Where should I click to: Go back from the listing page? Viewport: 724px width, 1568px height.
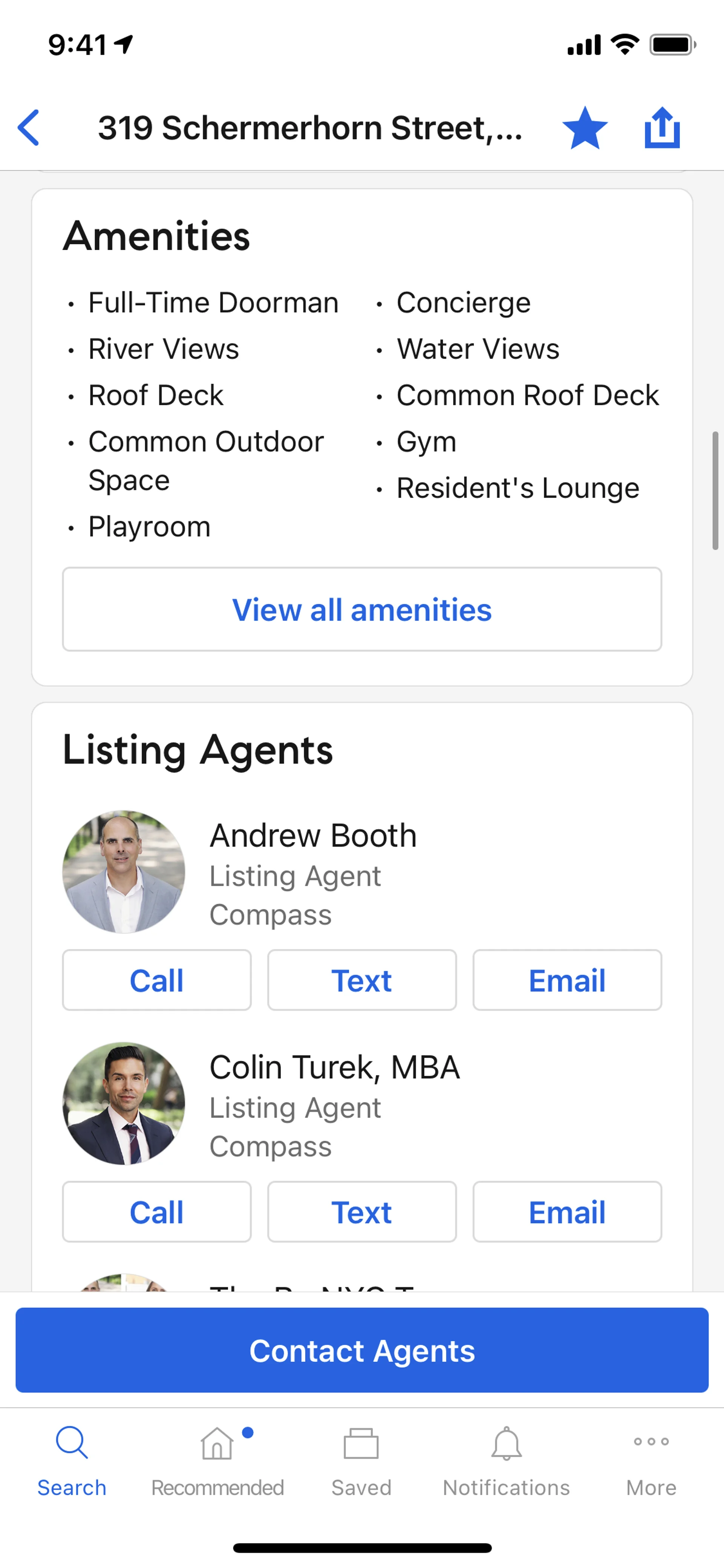tap(29, 128)
